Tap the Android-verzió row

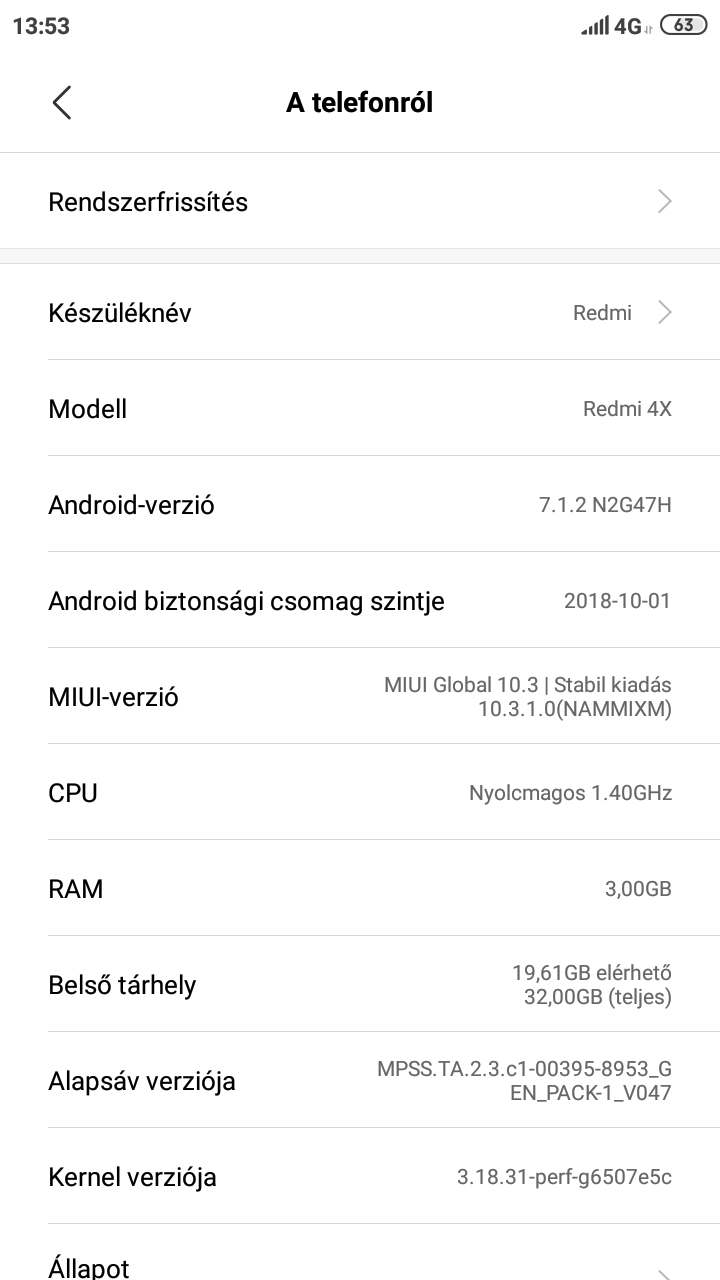click(x=360, y=504)
